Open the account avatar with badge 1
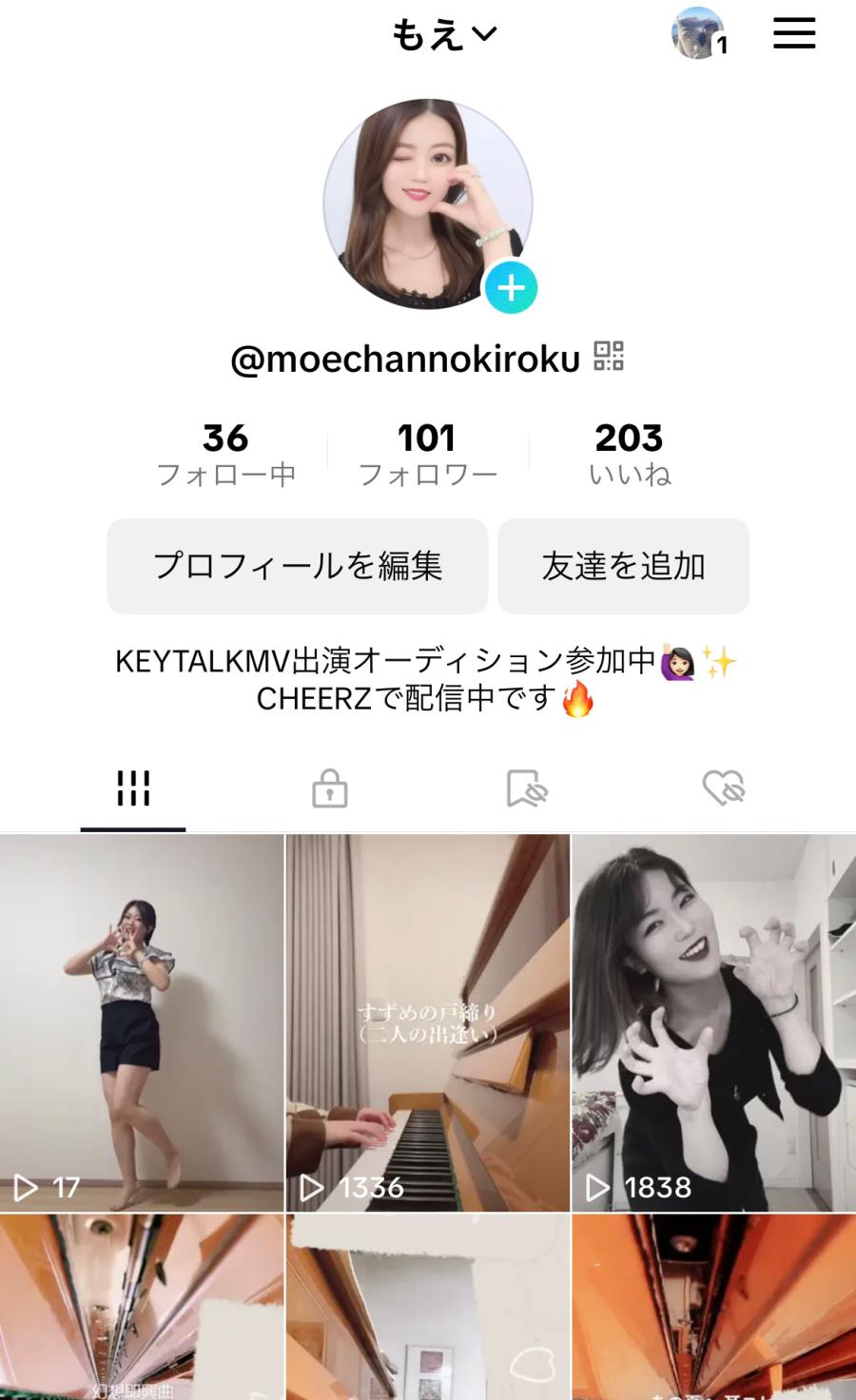The width and height of the screenshot is (856, 1400). tap(698, 34)
